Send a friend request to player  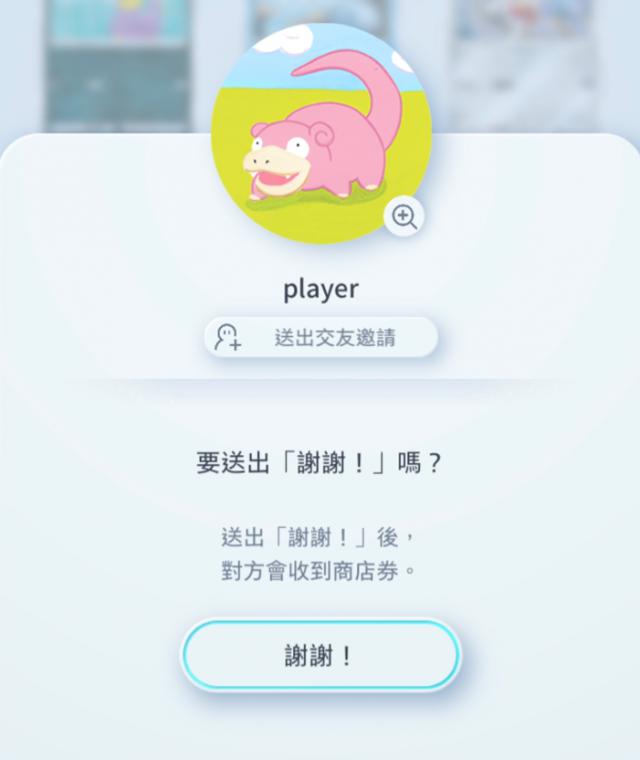tap(321, 338)
